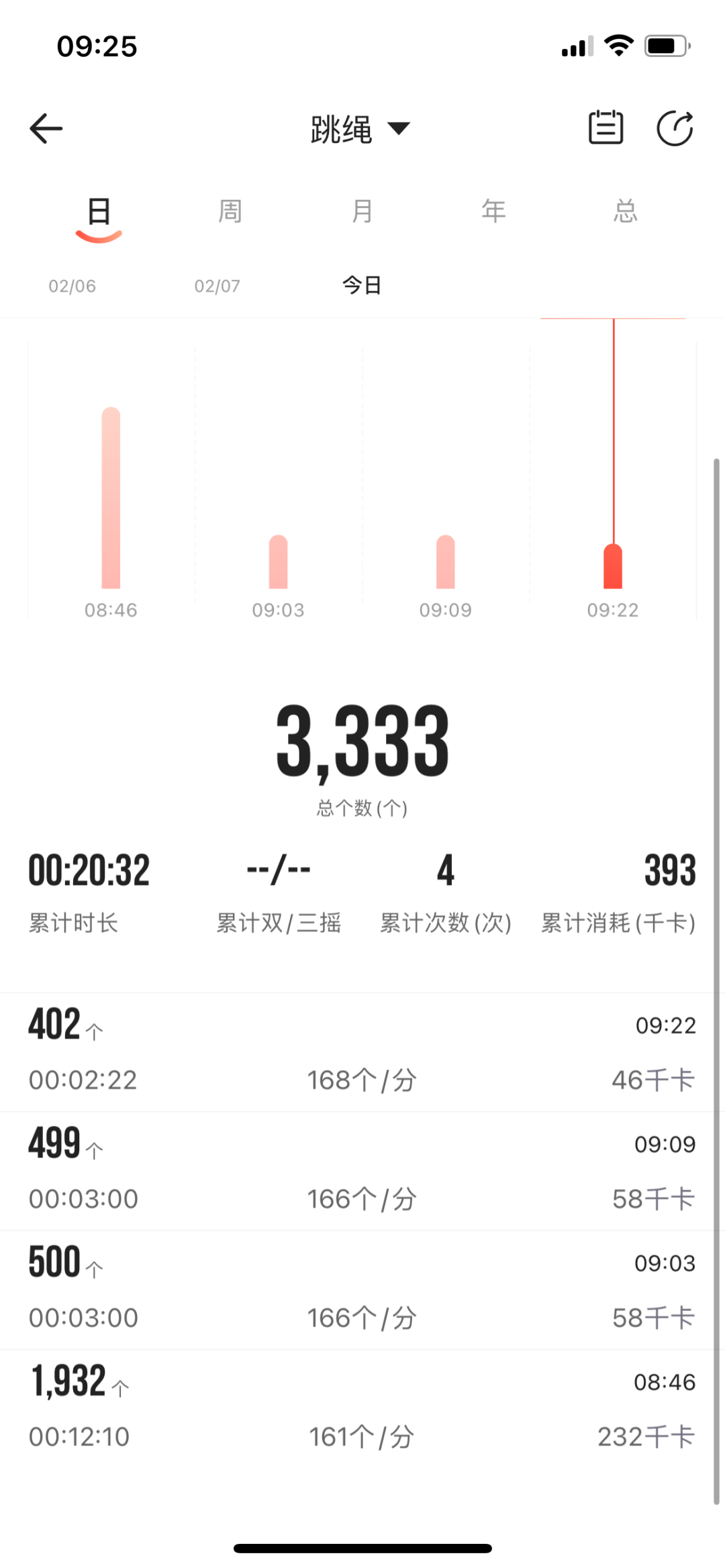
Task: Switch to the 月 tab
Action: click(362, 211)
